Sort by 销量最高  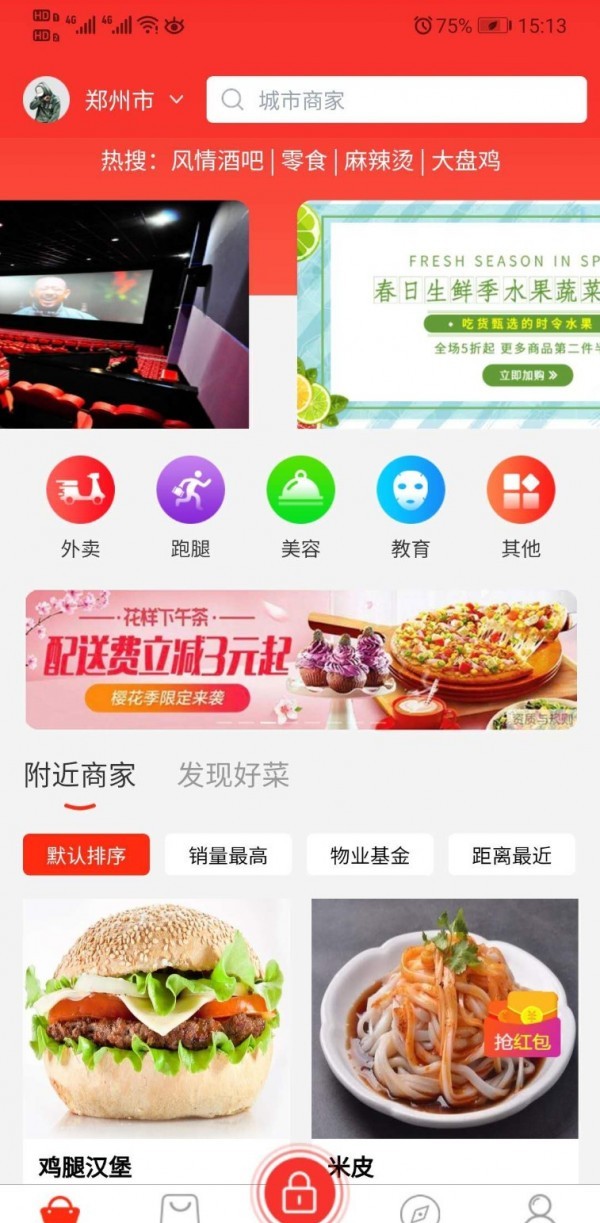[x=228, y=855]
